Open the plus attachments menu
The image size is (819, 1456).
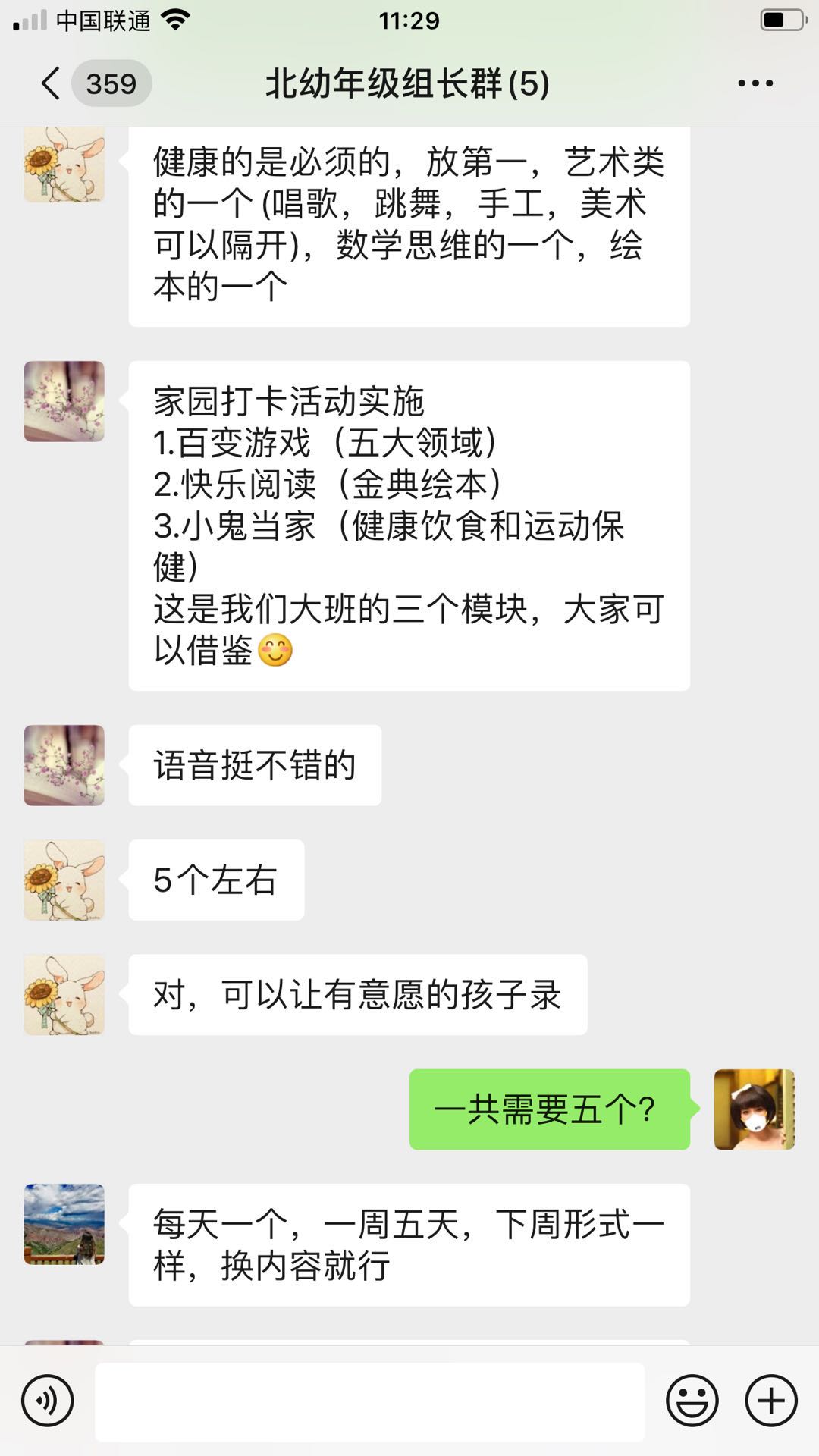click(771, 1400)
